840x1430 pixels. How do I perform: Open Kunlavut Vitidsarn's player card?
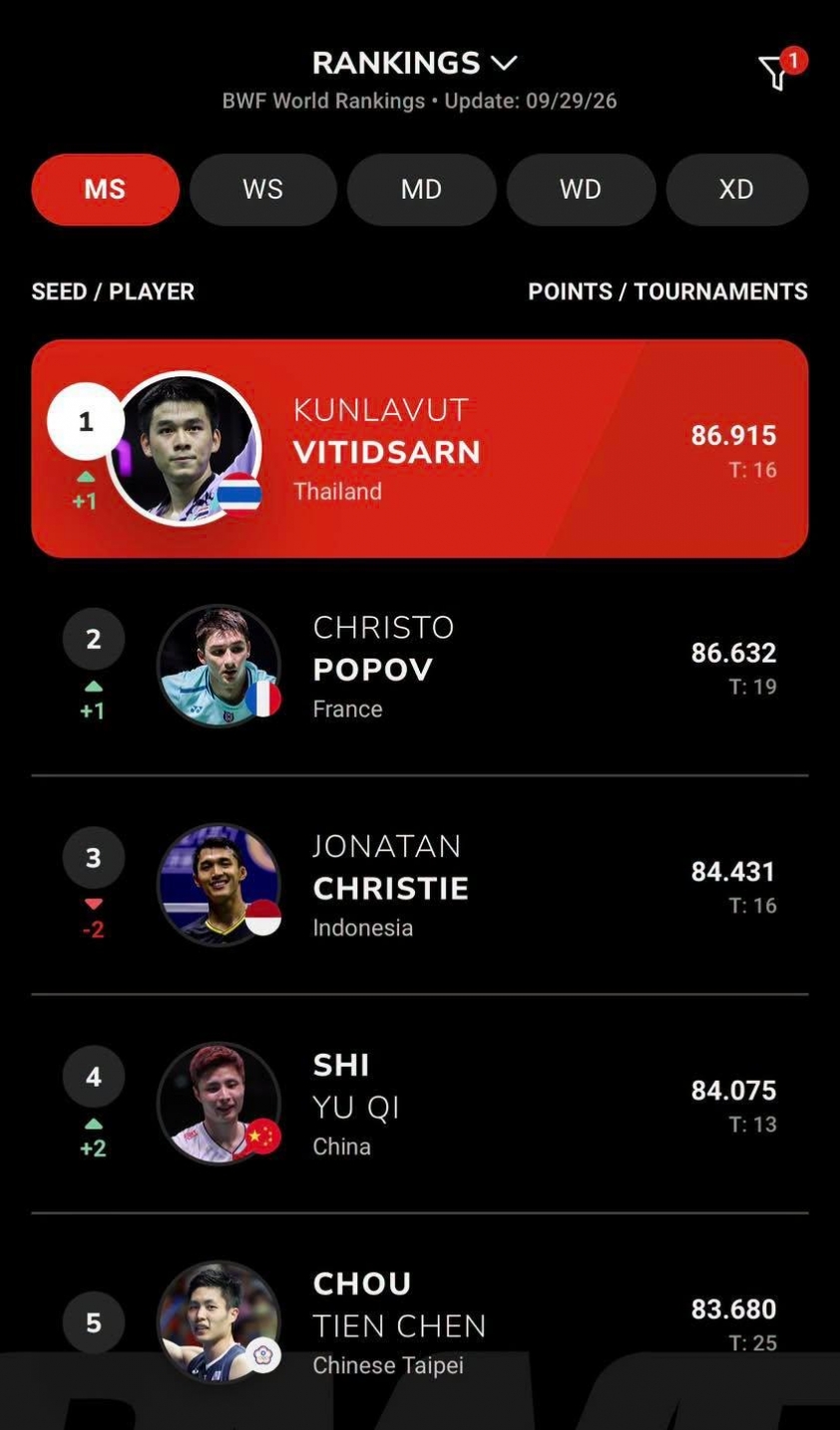click(420, 448)
